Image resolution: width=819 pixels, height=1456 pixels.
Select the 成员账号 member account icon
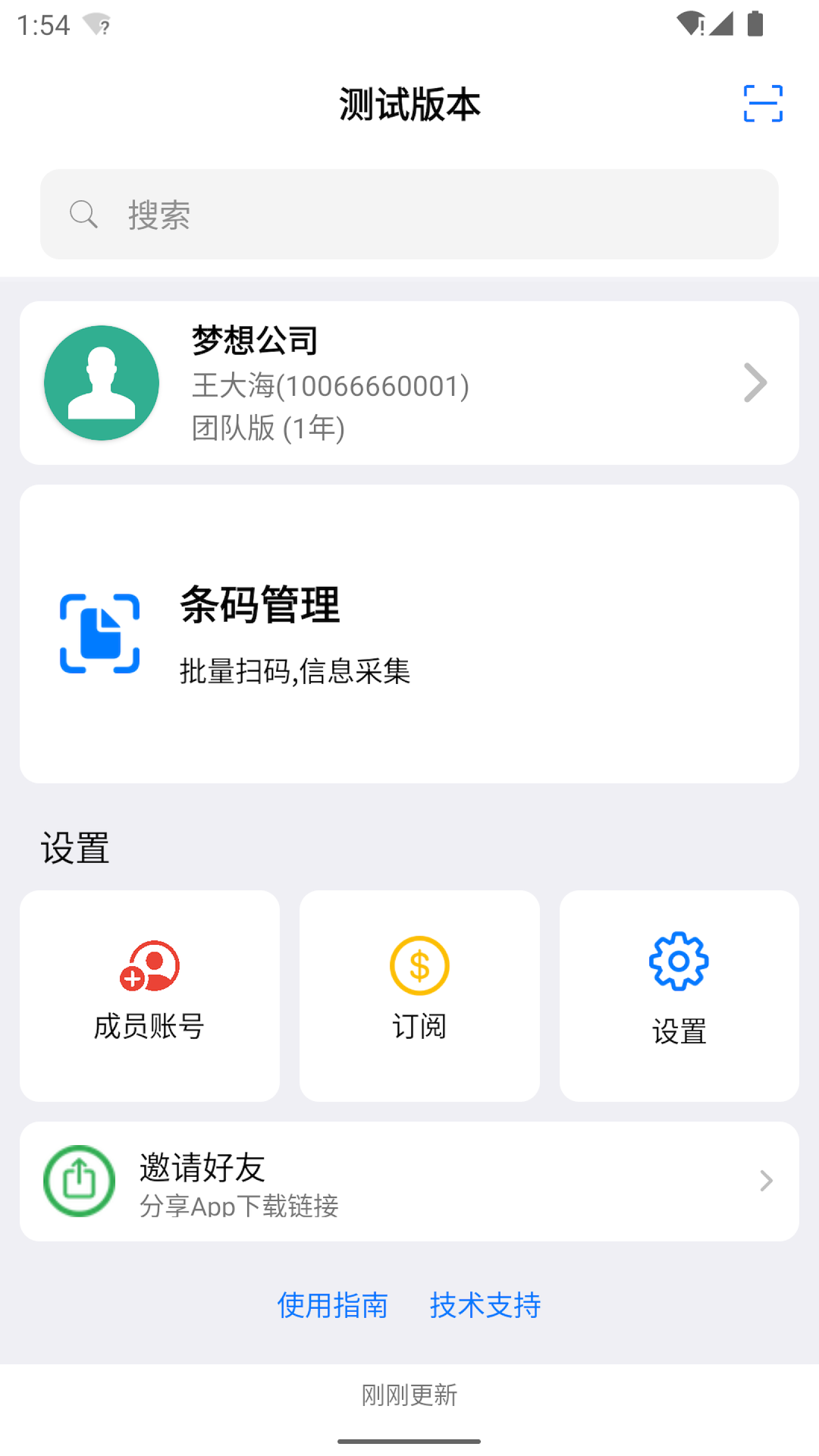pos(149,965)
